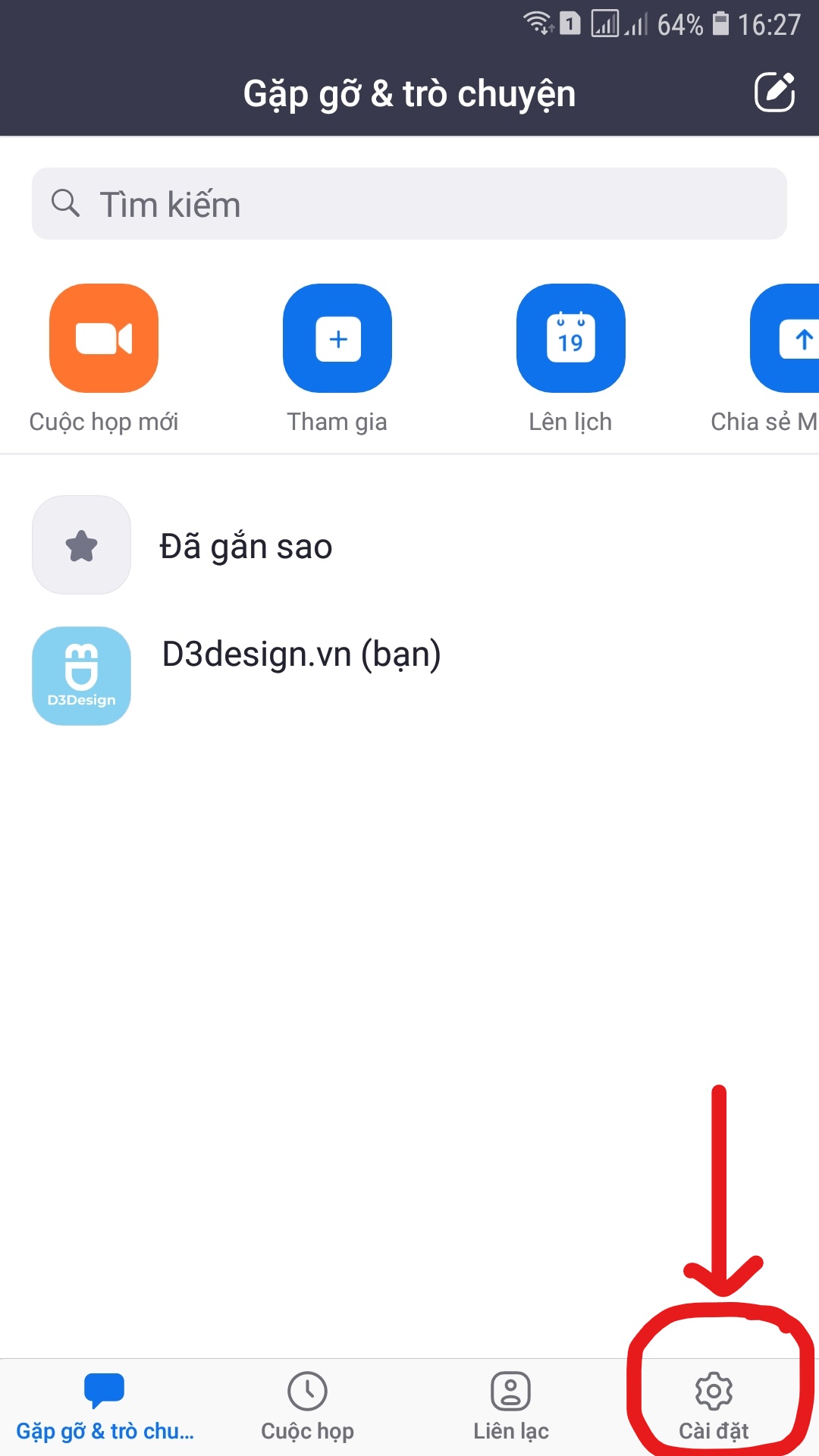
Task: Switch to the Liên lạc tab
Action: pos(510,1407)
